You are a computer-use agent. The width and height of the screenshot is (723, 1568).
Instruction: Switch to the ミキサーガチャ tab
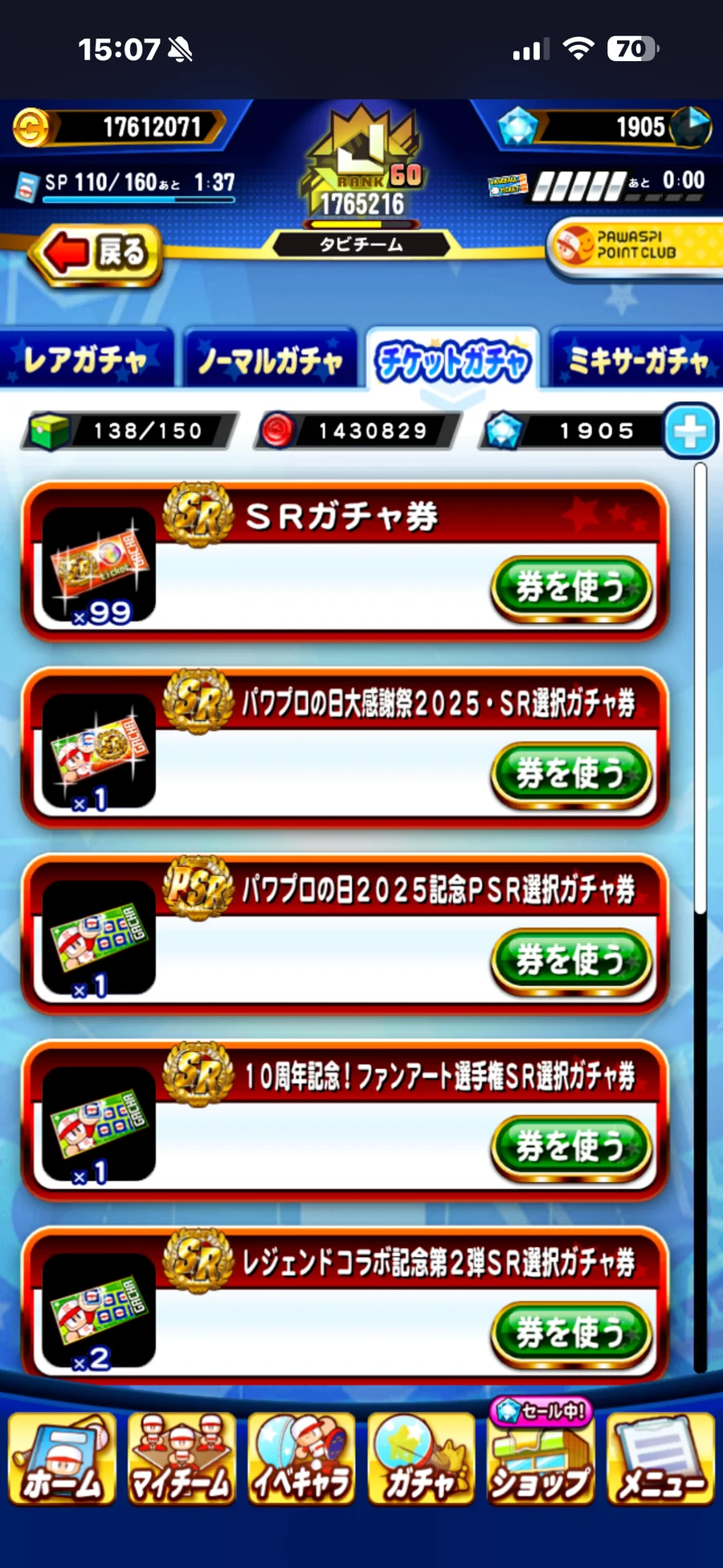coord(637,360)
